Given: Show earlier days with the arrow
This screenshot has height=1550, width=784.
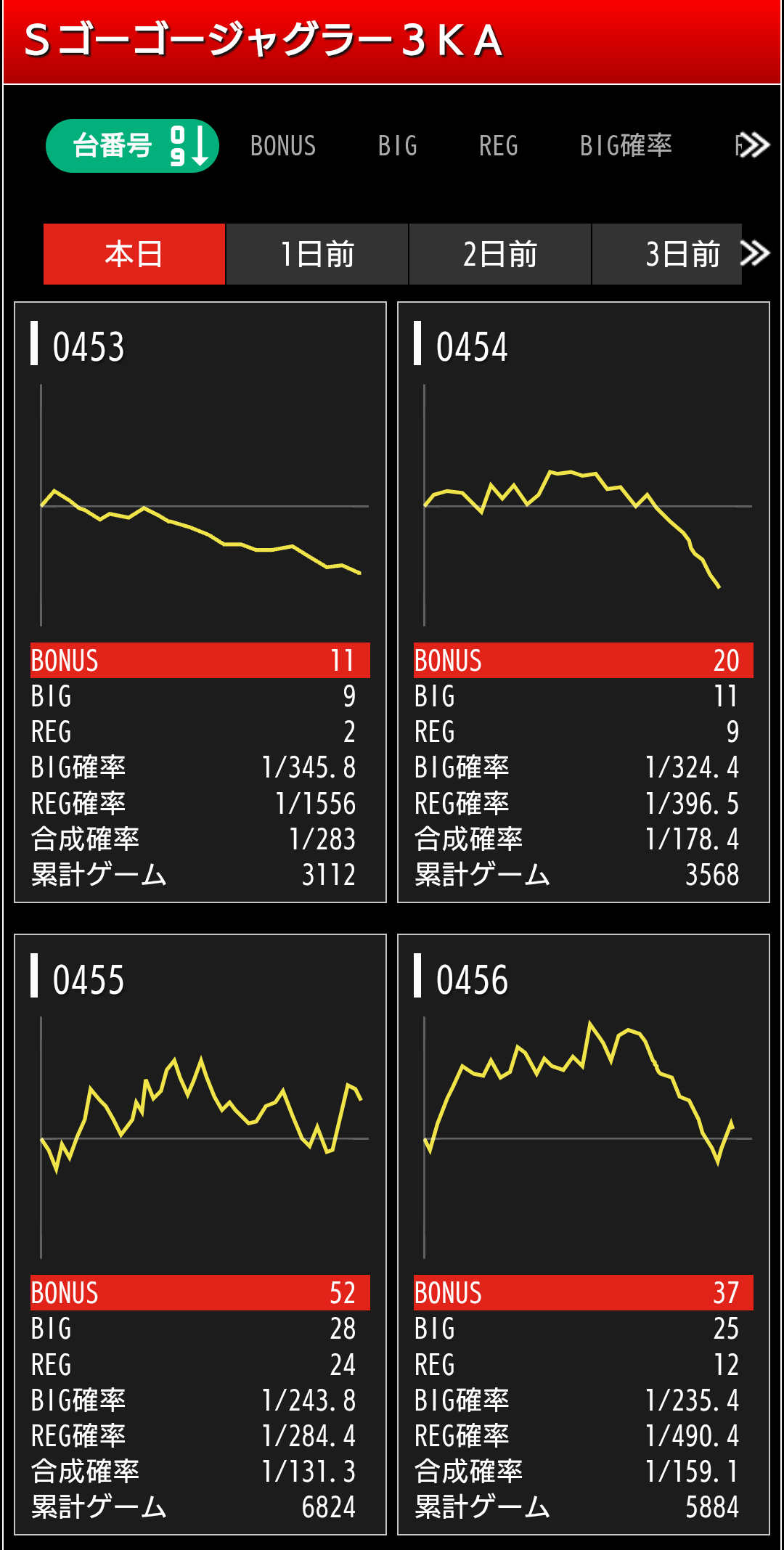Looking at the screenshot, I should 756,254.
